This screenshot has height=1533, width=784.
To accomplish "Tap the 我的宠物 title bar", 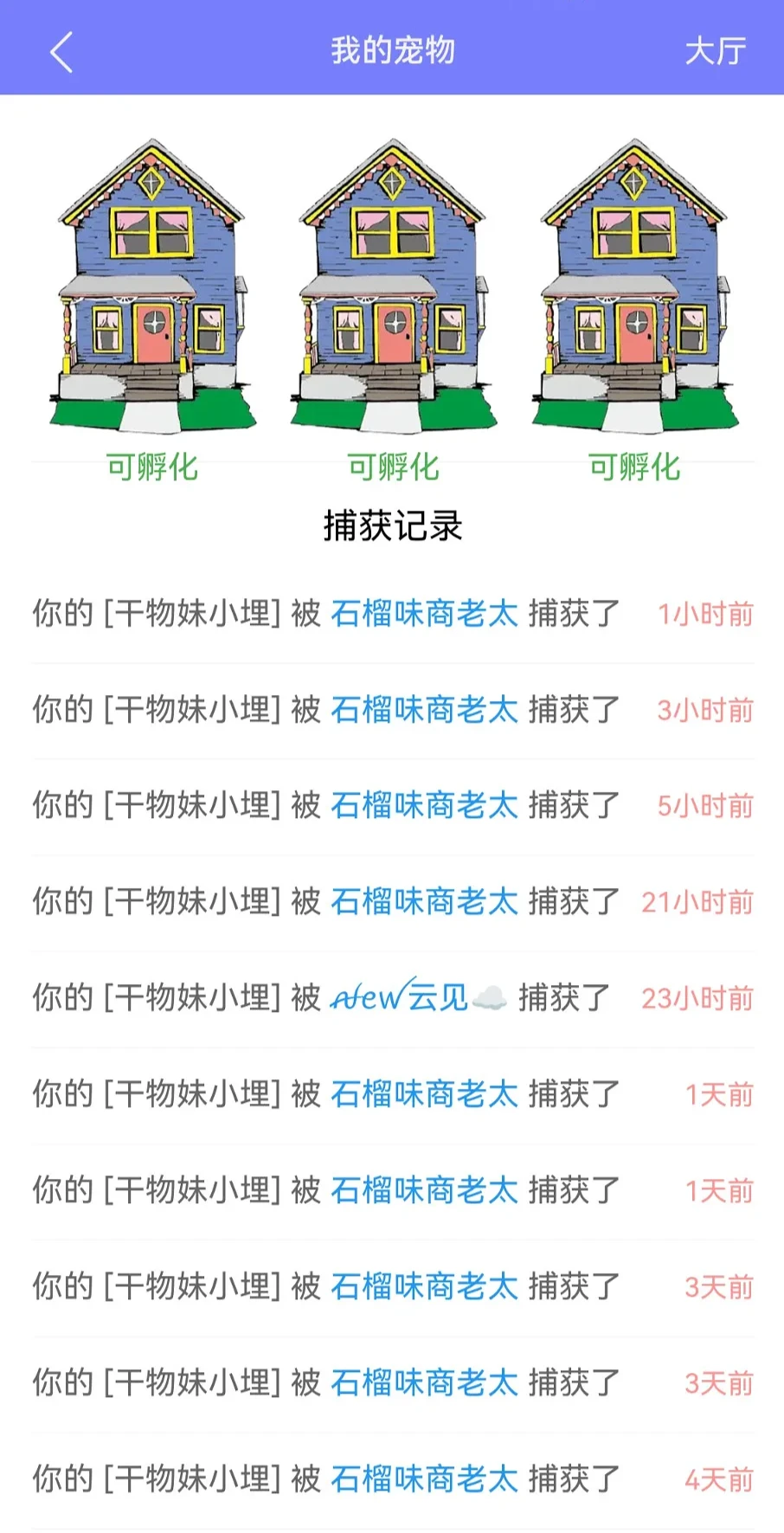I will [x=392, y=51].
